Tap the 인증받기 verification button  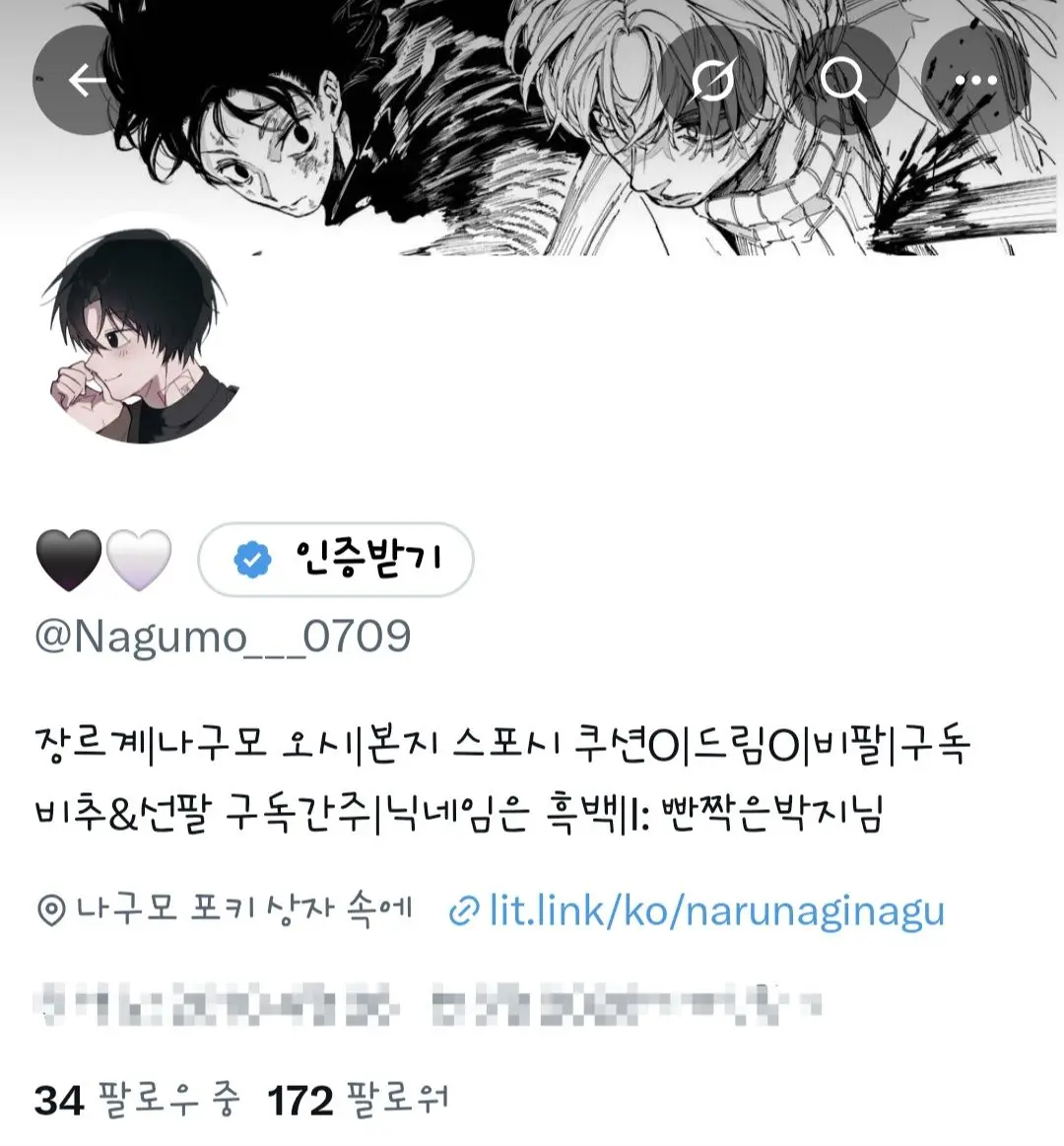point(336,559)
